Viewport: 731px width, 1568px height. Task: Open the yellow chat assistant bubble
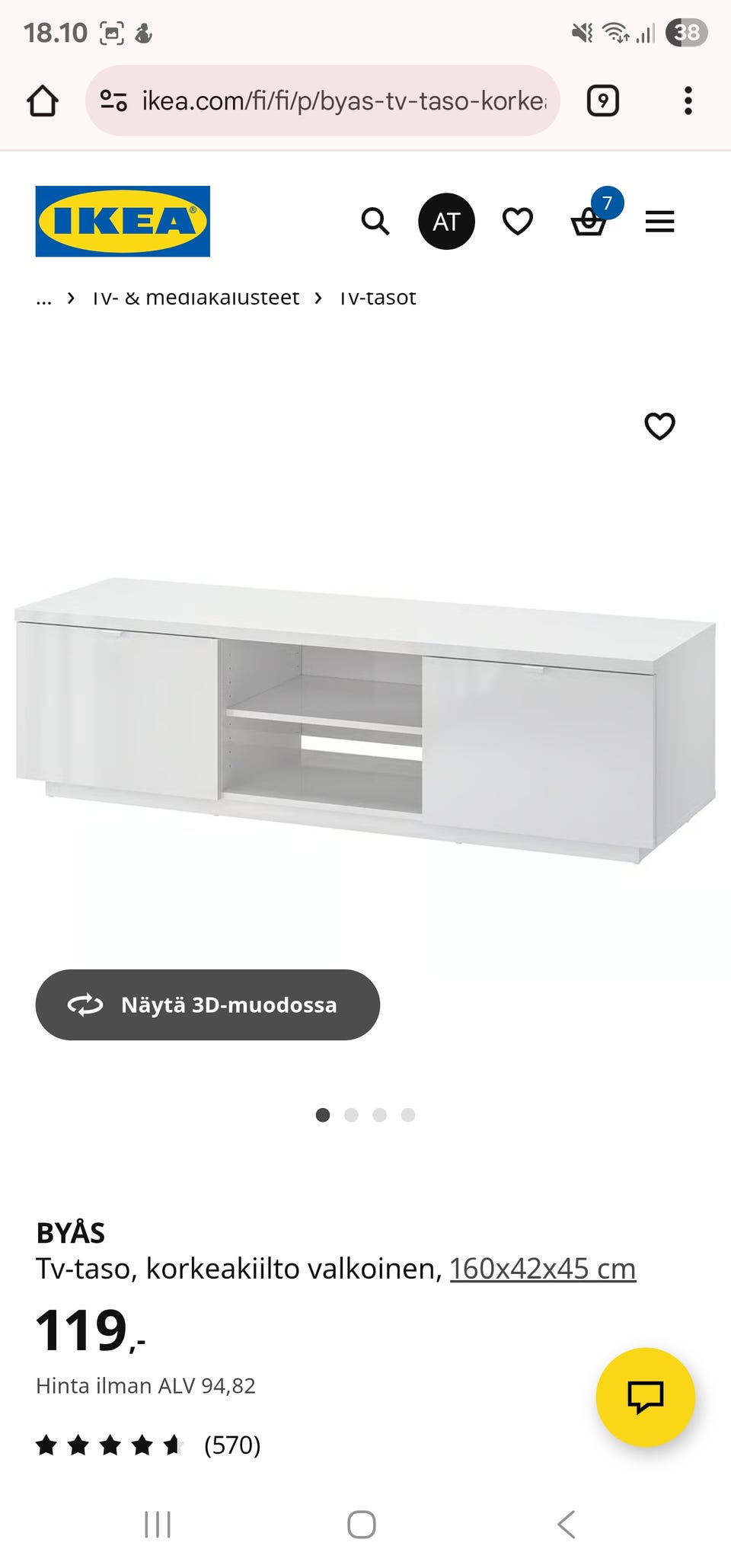[645, 1397]
